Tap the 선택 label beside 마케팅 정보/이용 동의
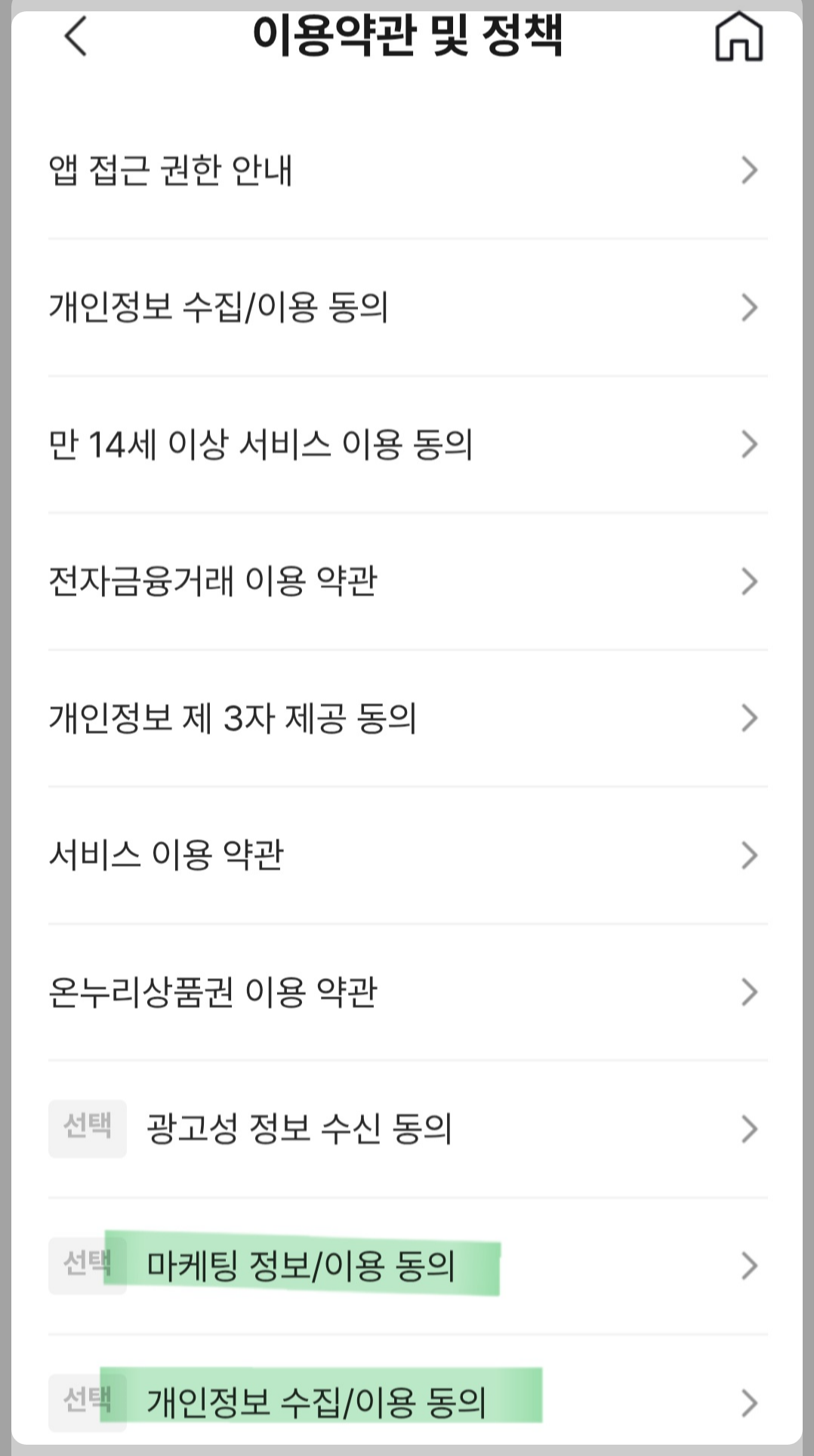The height and width of the screenshot is (1456, 814). pyautogui.click(x=87, y=1266)
